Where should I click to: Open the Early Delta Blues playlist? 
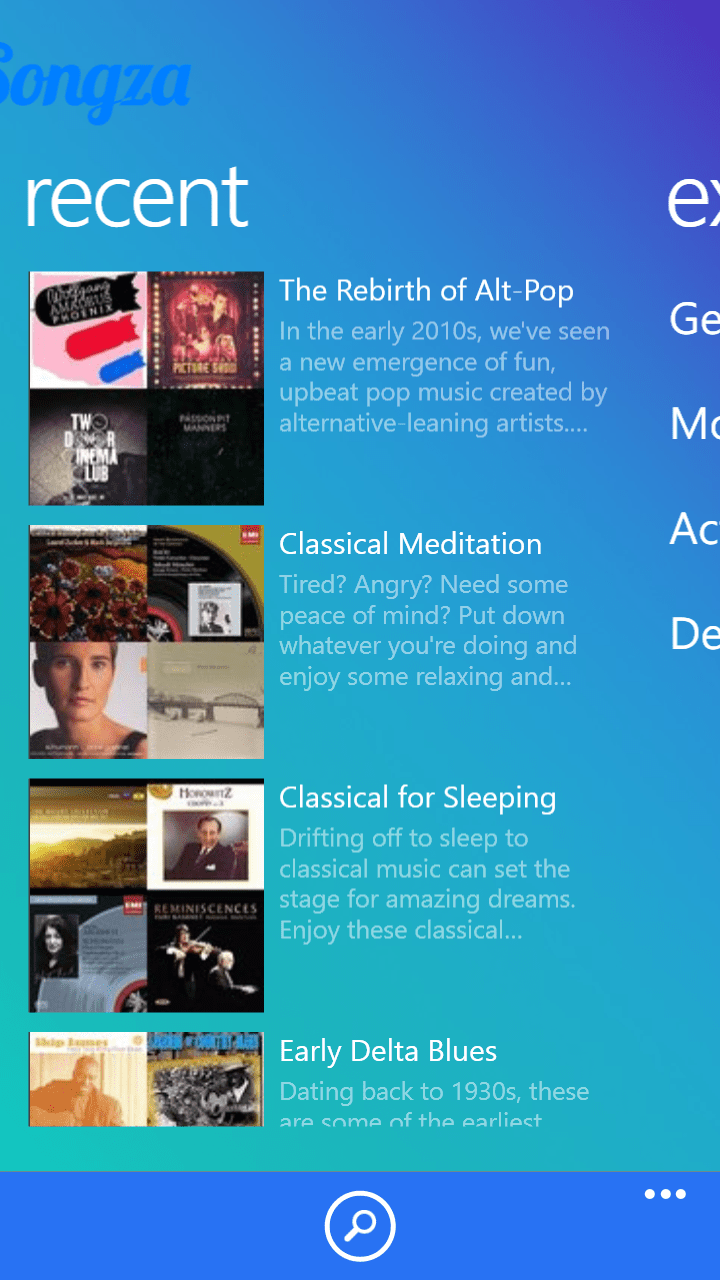coord(388,1052)
